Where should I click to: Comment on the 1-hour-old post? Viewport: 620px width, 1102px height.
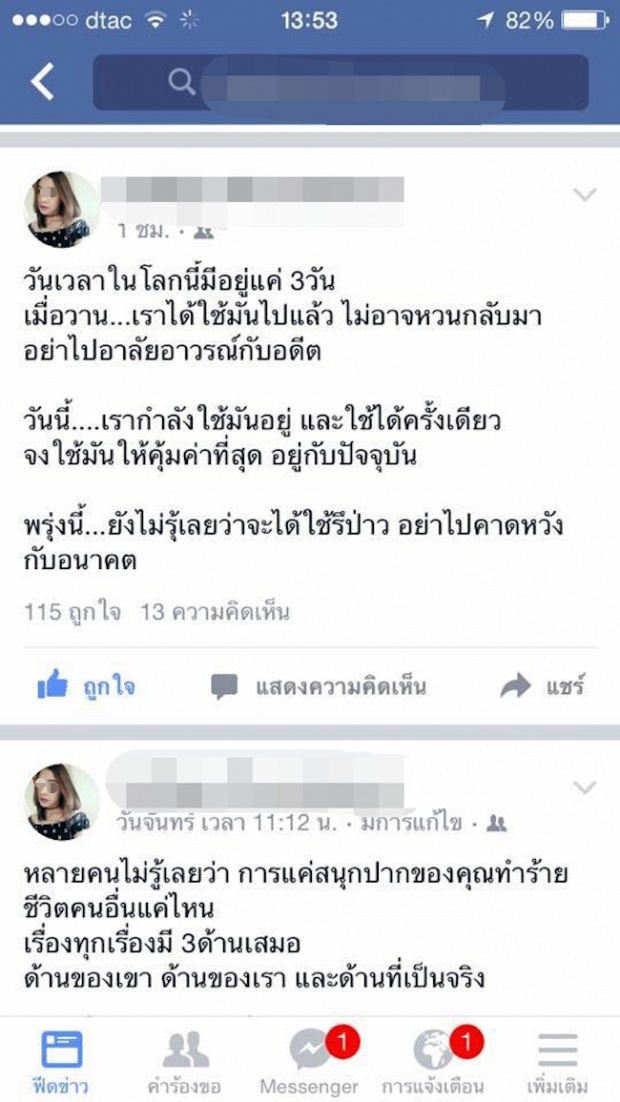[318, 686]
